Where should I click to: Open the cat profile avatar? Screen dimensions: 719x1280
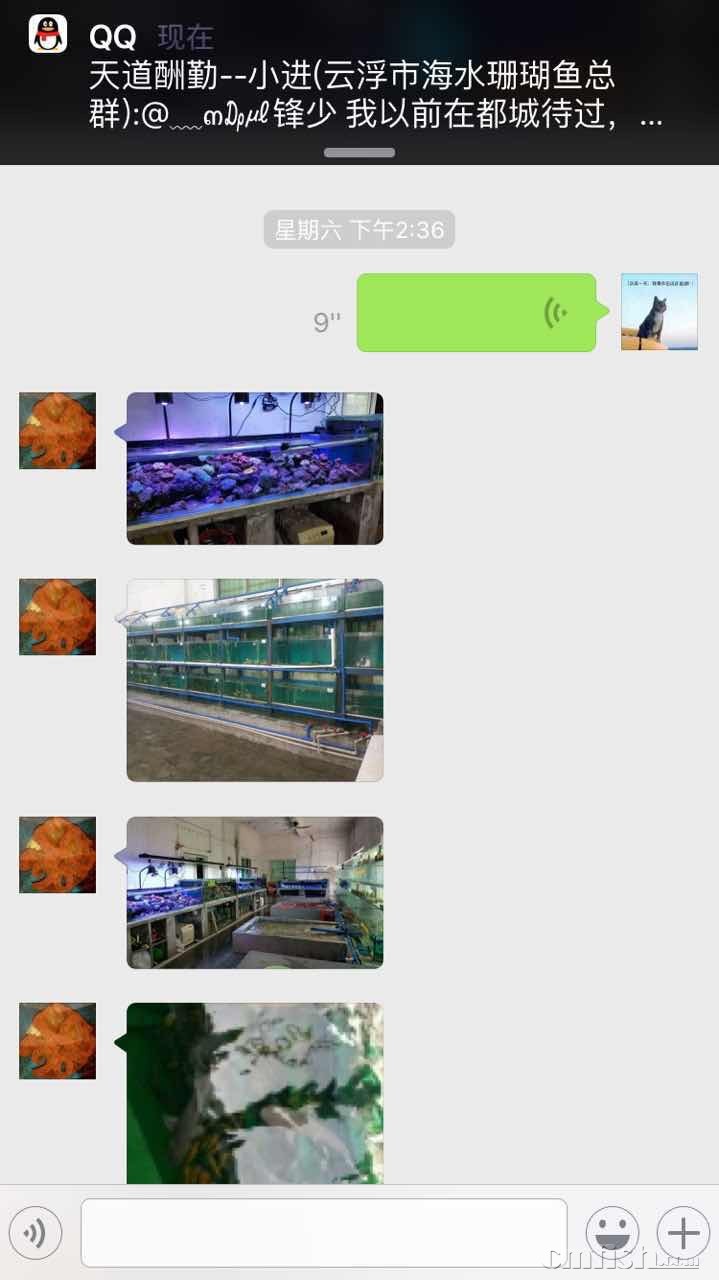pyautogui.click(x=659, y=312)
